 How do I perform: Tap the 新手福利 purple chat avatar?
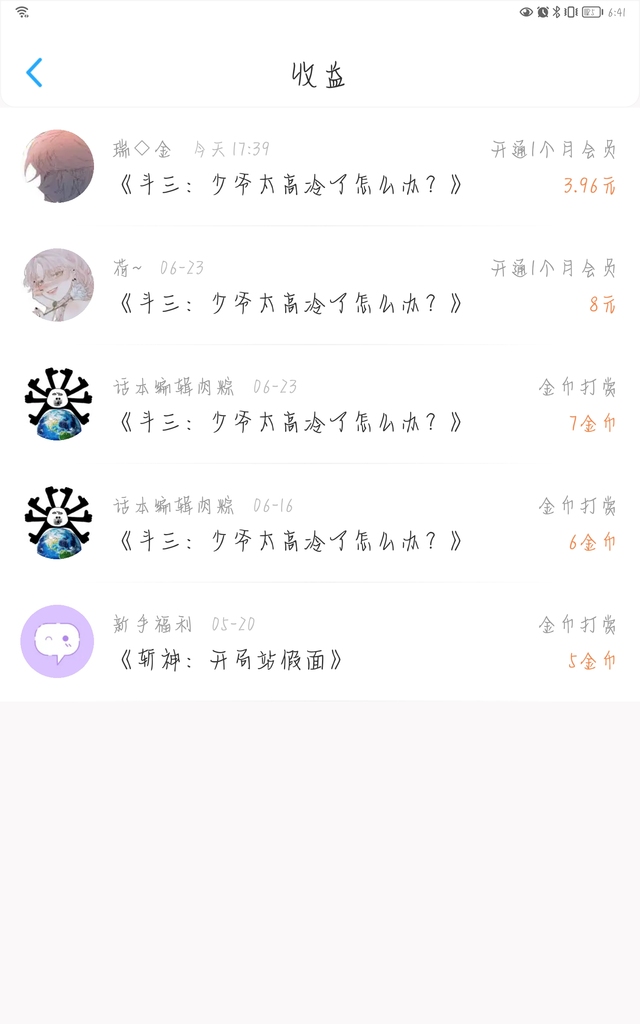tap(57, 641)
